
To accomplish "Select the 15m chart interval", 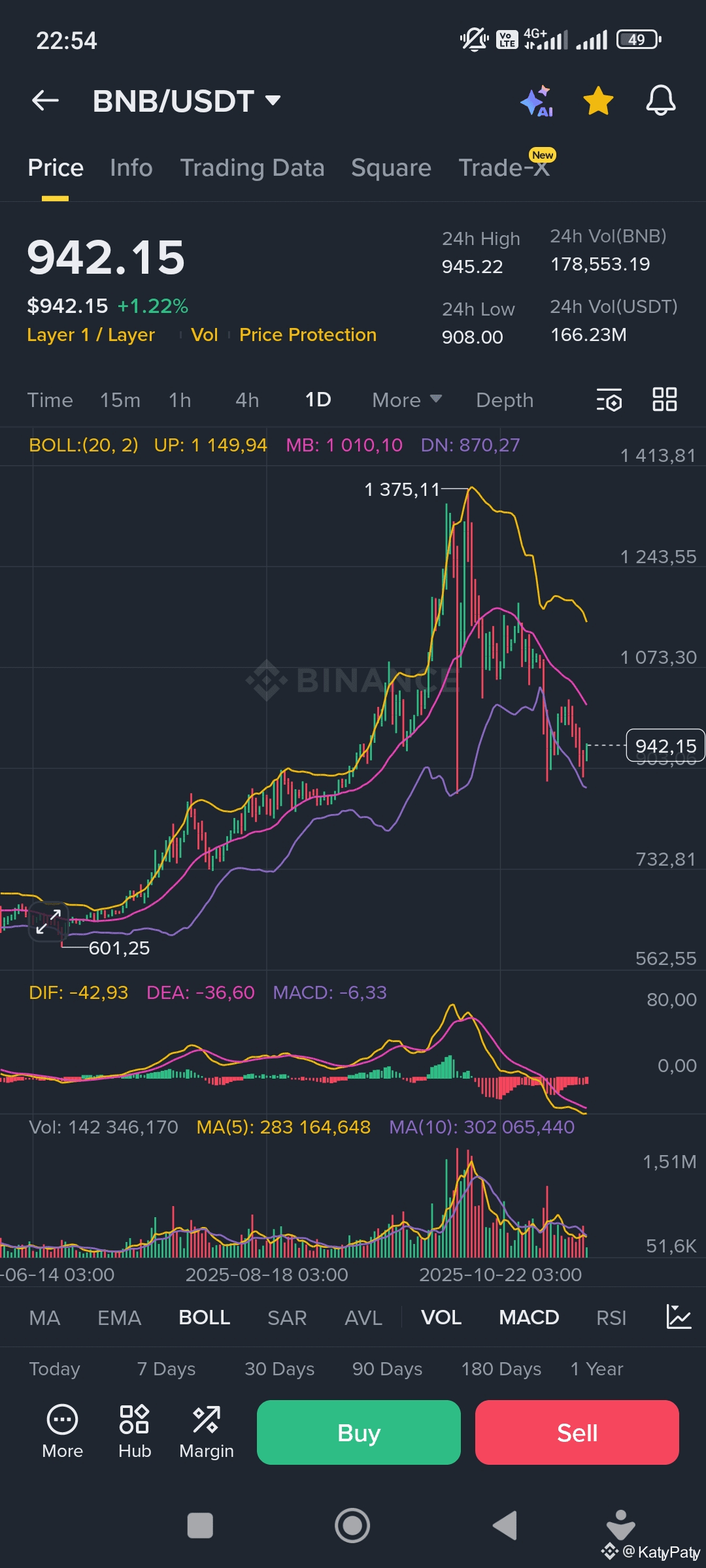I will pyautogui.click(x=120, y=400).
